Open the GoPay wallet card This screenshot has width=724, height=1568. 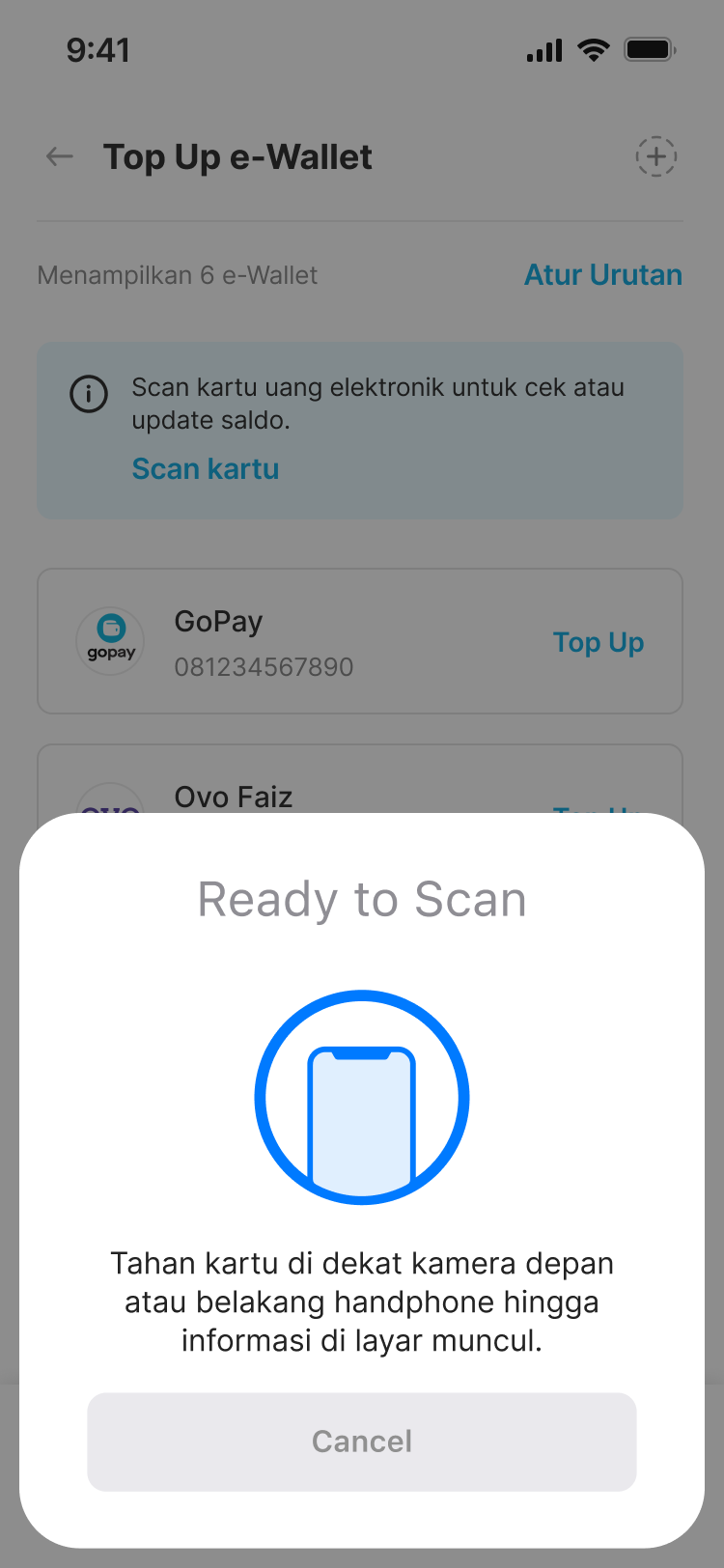(x=319, y=642)
